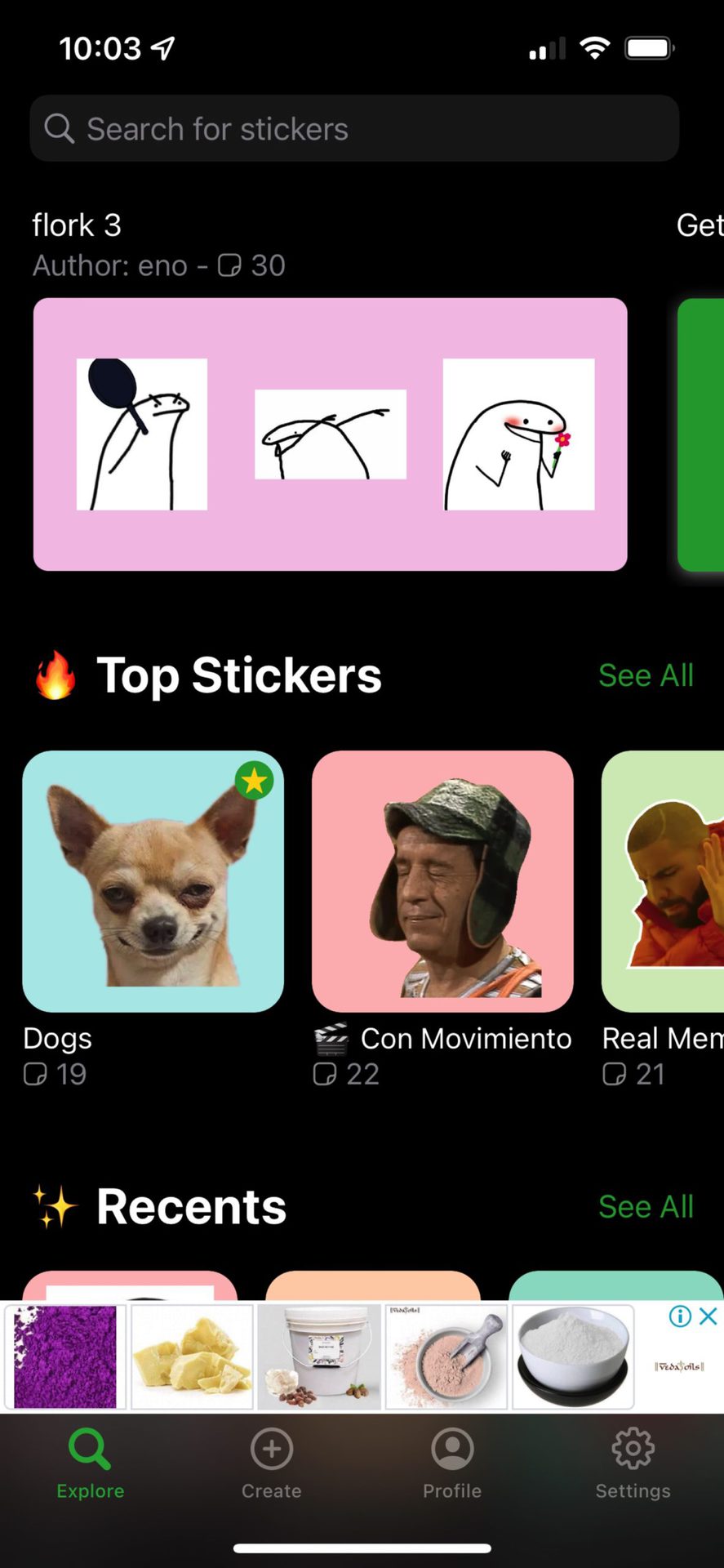Open the Dogs sticker pack
The width and height of the screenshot is (724, 1568).
point(153,881)
